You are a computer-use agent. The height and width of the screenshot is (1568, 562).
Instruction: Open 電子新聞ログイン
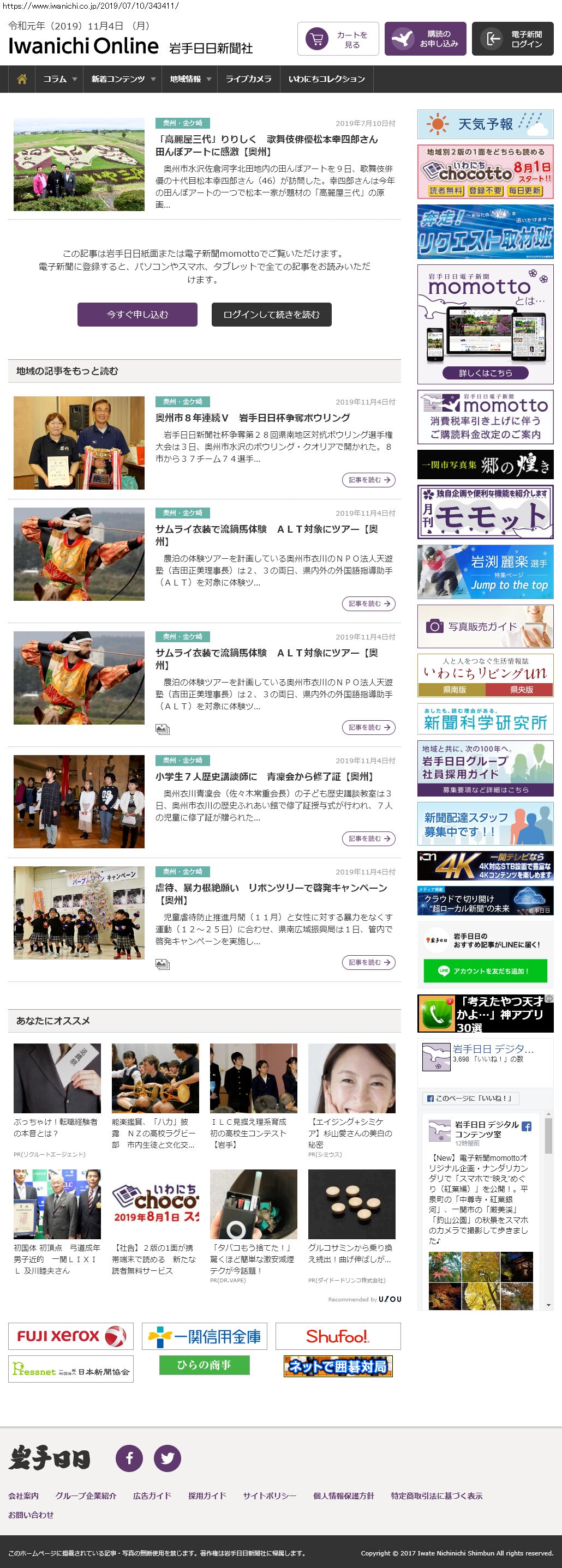pyautogui.click(x=512, y=40)
